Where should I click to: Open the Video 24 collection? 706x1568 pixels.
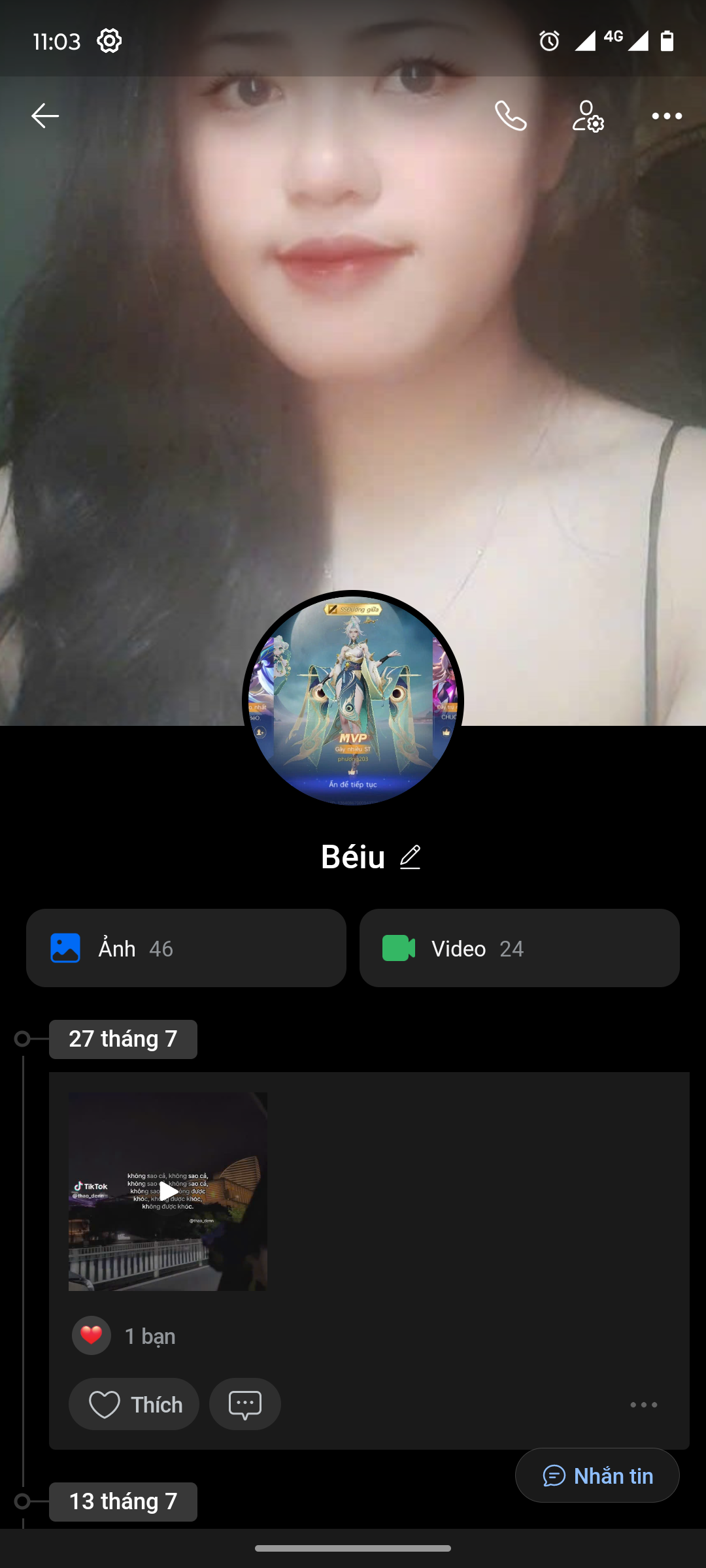point(520,948)
